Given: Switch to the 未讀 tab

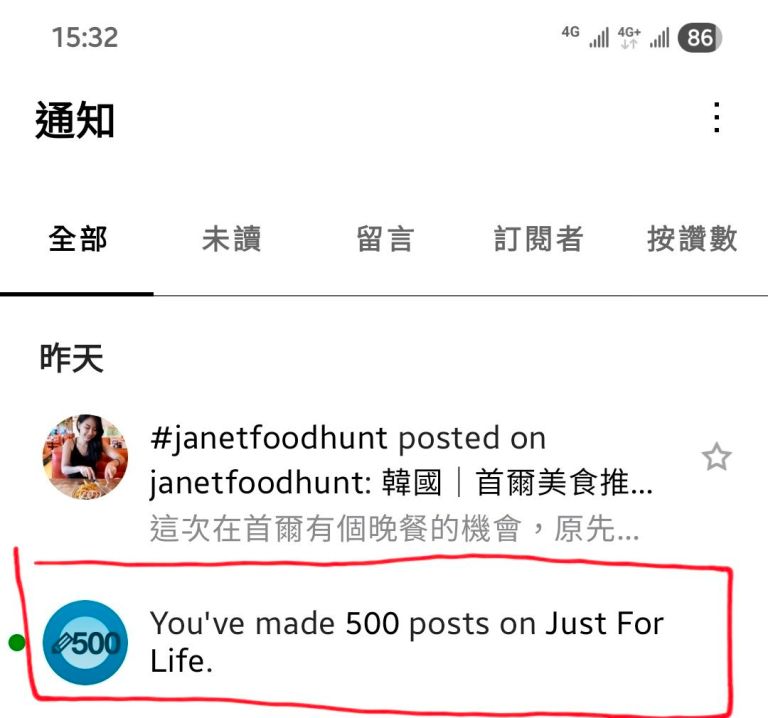Looking at the screenshot, I should pyautogui.click(x=231, y=240).
